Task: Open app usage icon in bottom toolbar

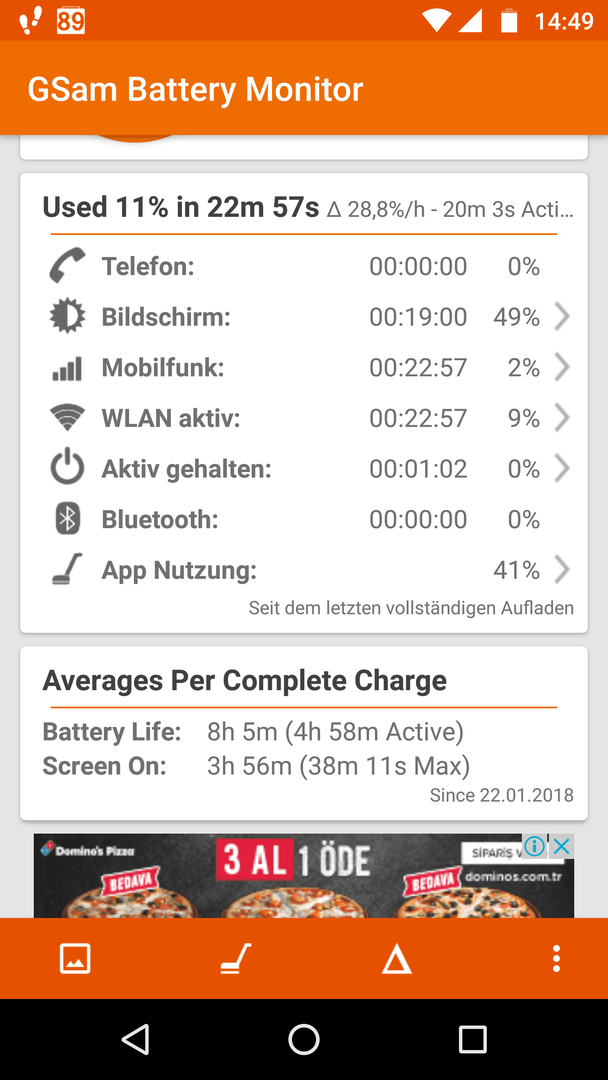Action: point(235,958)
